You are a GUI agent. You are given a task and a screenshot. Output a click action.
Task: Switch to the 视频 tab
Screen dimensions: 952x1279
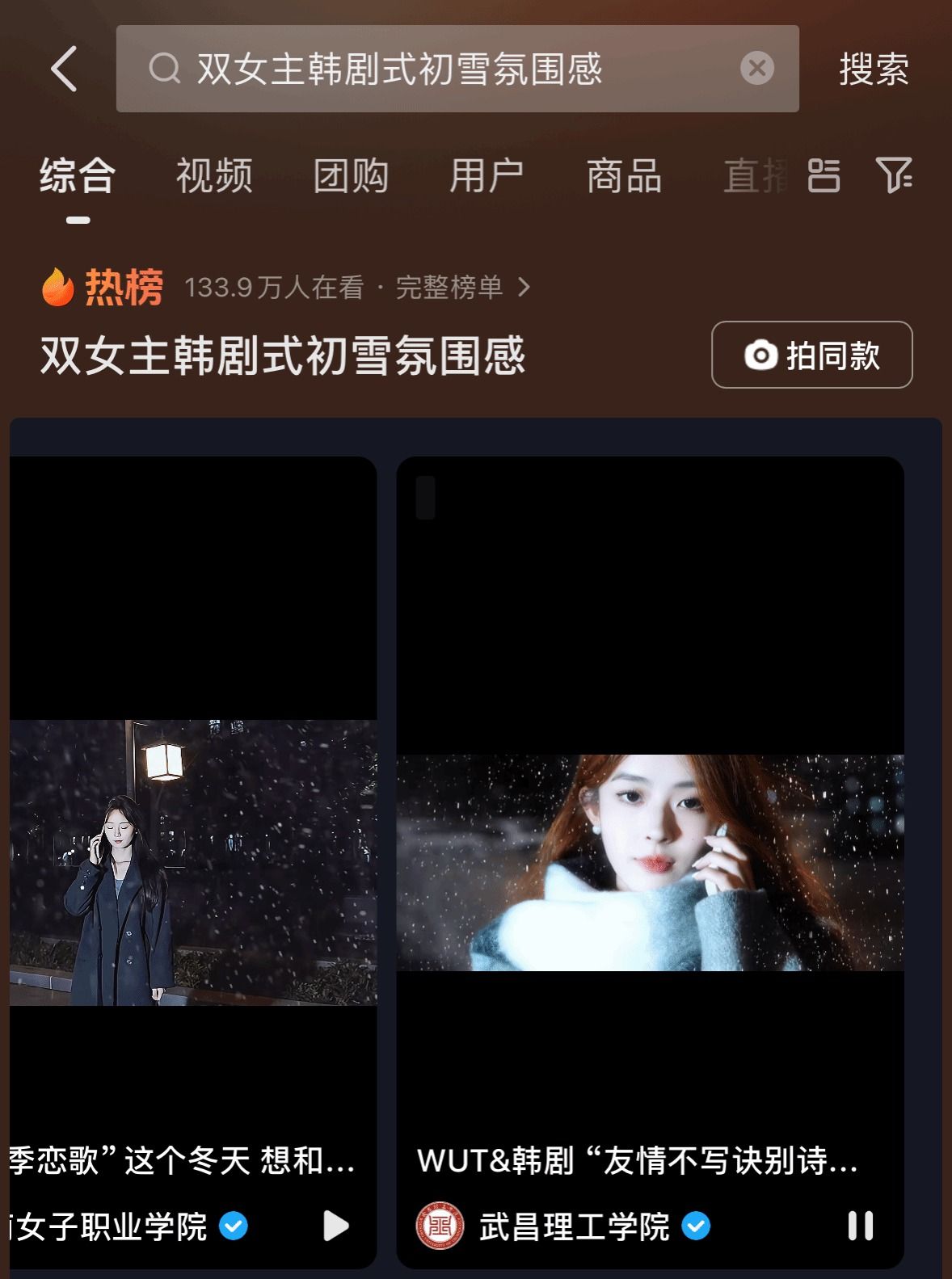click(214, 175)
